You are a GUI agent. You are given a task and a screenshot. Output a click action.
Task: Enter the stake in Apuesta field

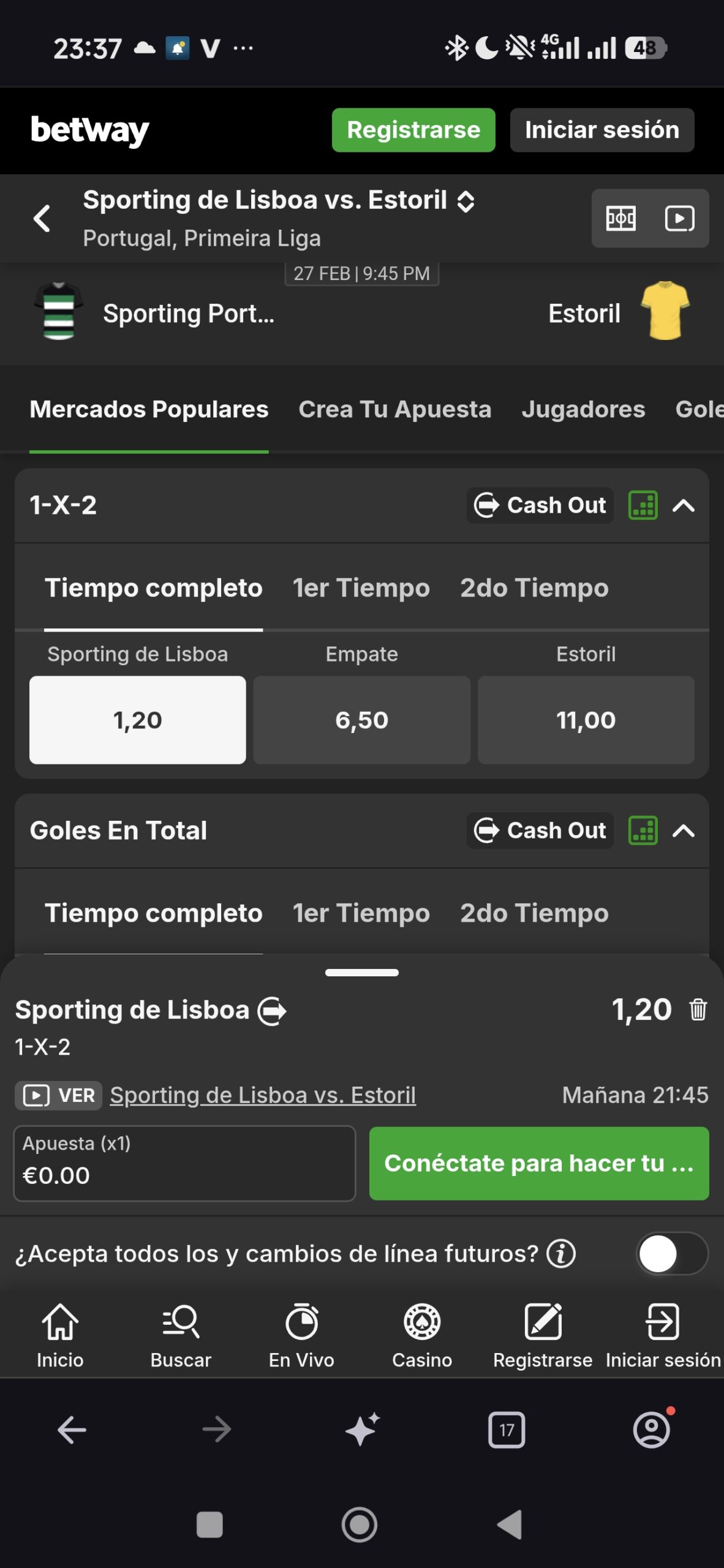184,1164
